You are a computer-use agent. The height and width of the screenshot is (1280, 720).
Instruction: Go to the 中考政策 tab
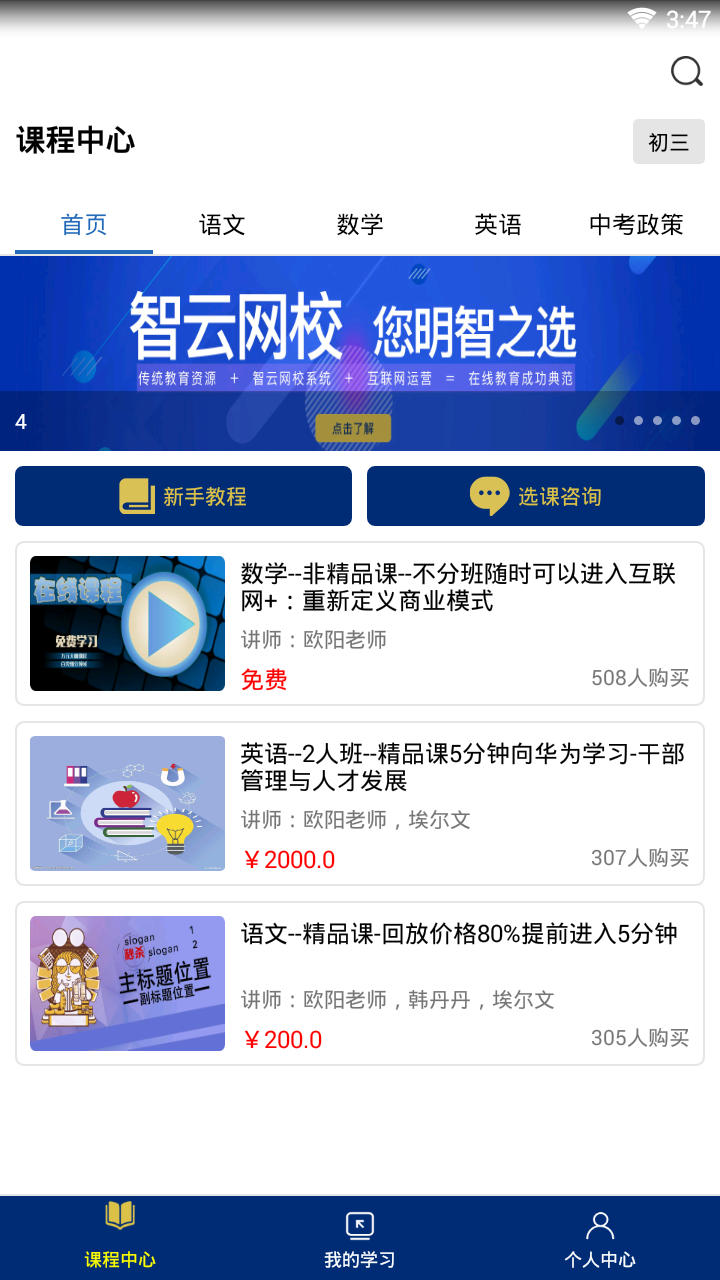coord(636,225)
